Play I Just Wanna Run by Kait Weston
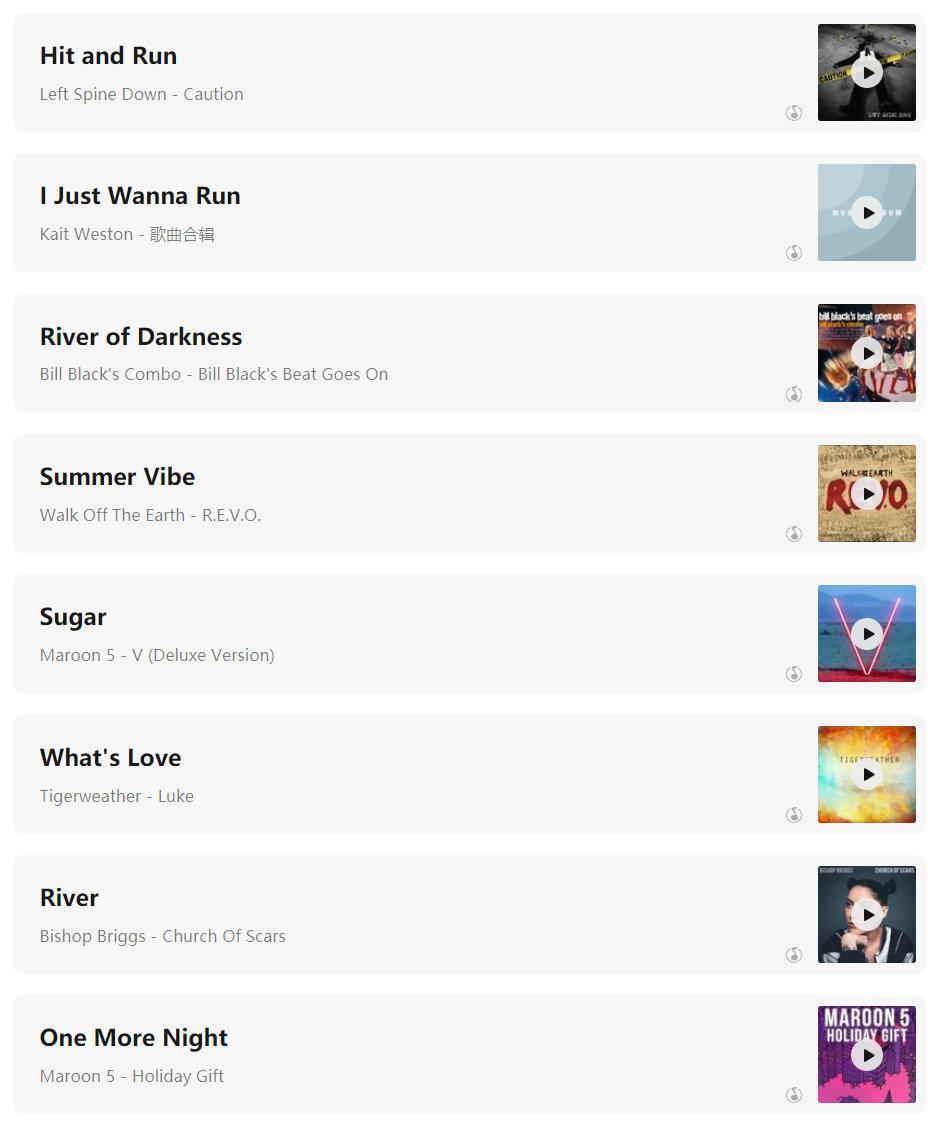Screen dimensions: 931x1128 click(866, 213)
